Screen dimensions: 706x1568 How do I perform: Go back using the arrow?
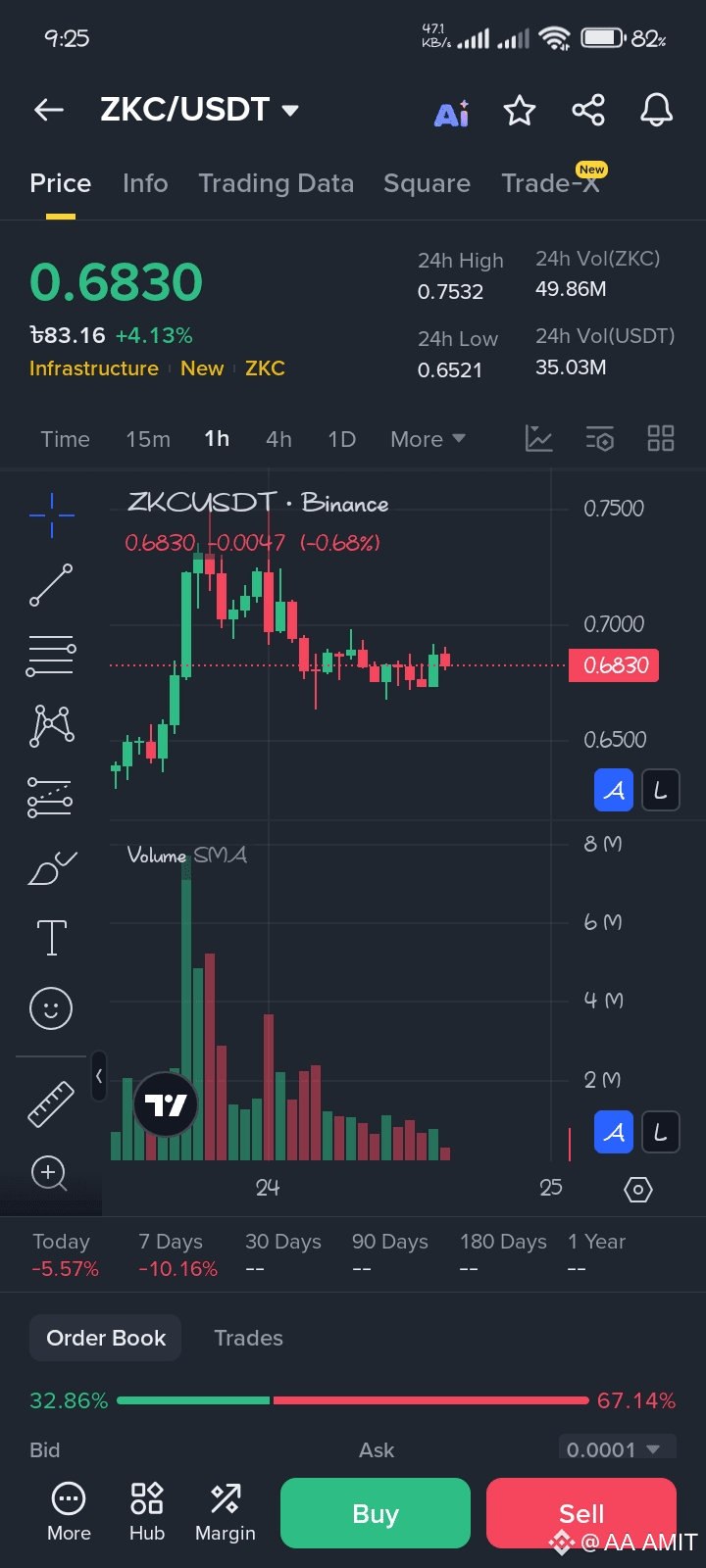49,110
